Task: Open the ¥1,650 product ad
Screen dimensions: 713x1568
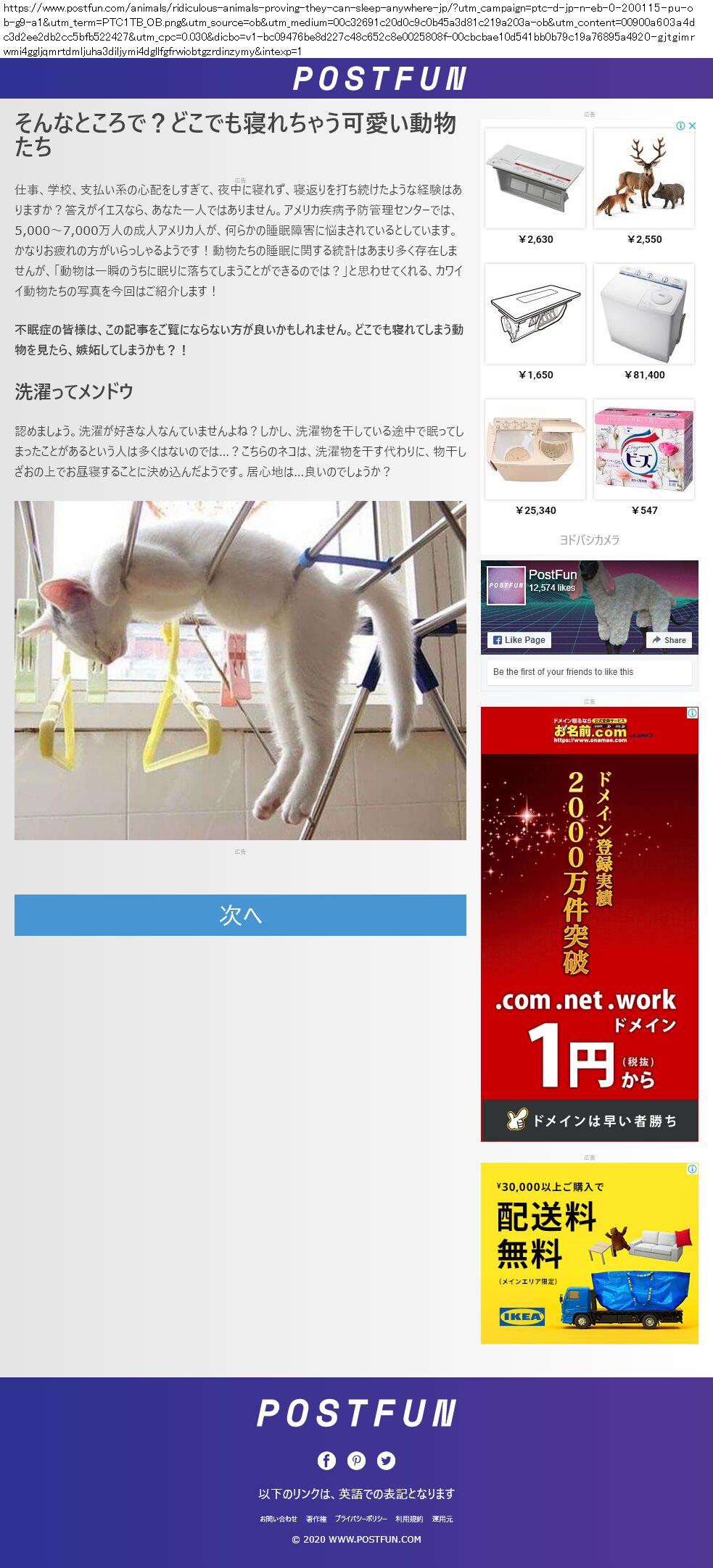Action: point(535,323)
